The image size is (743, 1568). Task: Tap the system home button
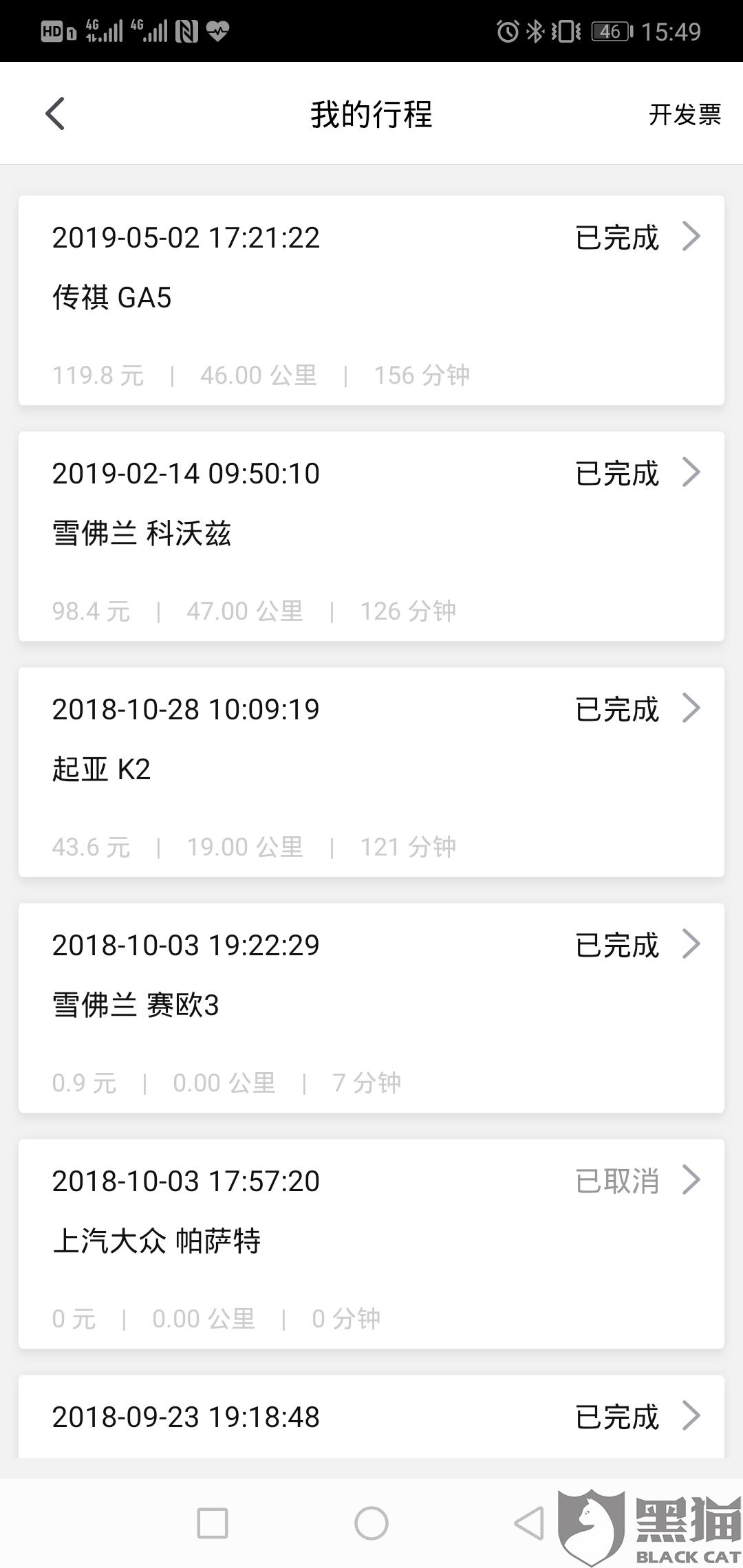pos(371,1523)
